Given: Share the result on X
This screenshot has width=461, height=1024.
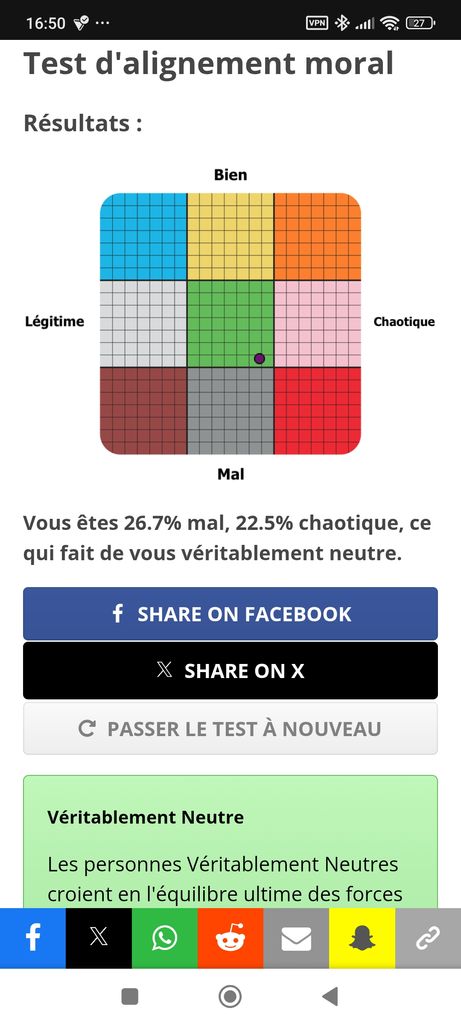Looking at the screenshot, I should [230, 671].
